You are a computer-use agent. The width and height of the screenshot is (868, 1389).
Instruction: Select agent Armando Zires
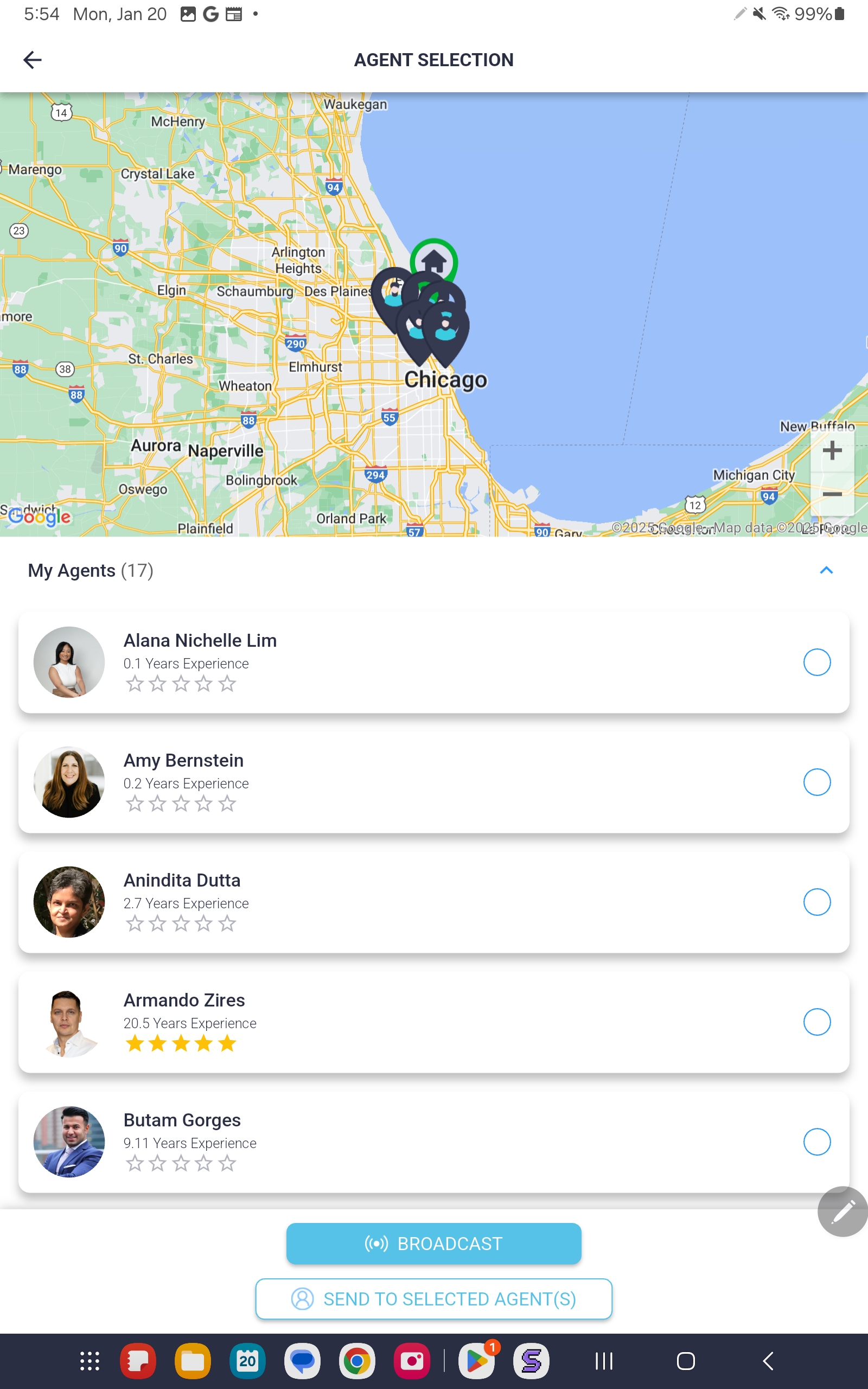tap(816, 1022)
